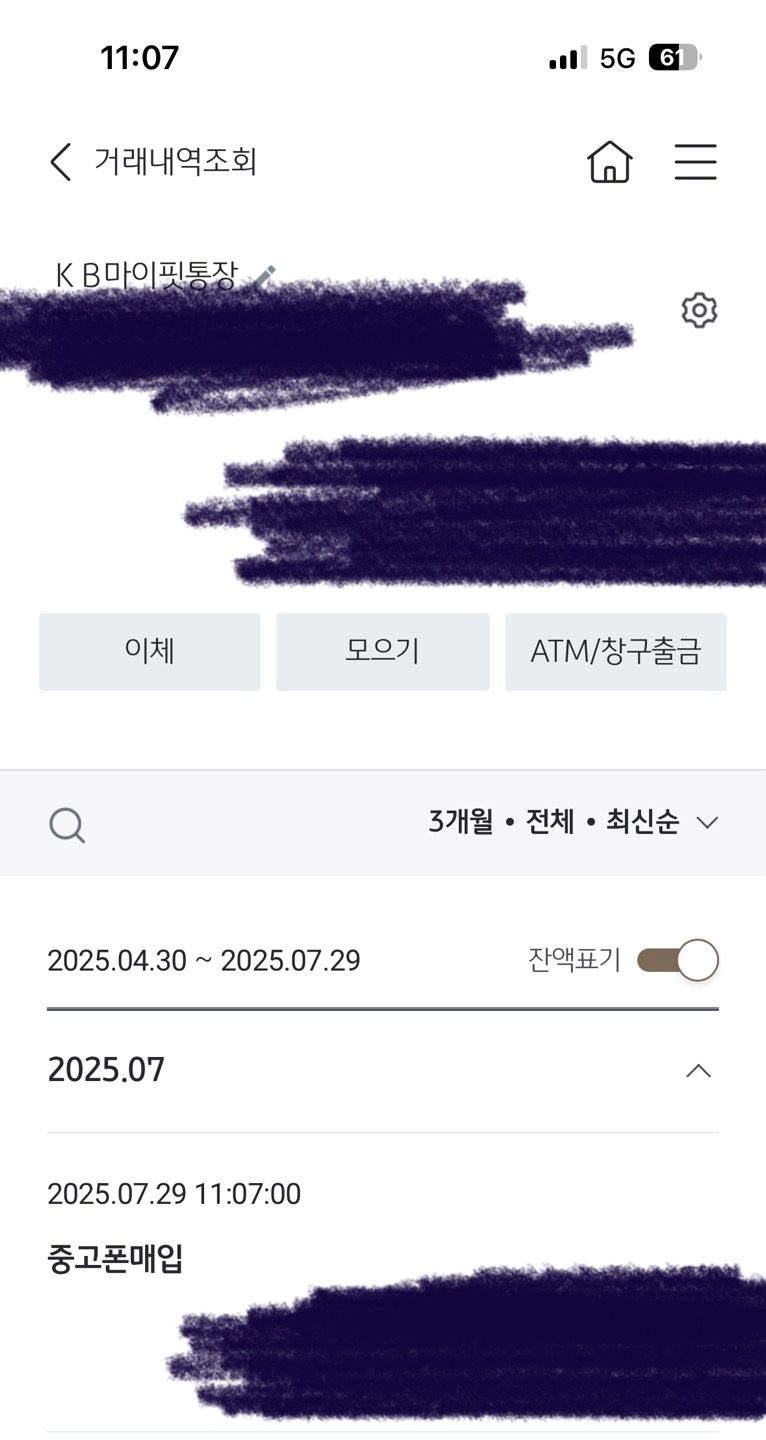Open the account settings gear

coord(698,310)
